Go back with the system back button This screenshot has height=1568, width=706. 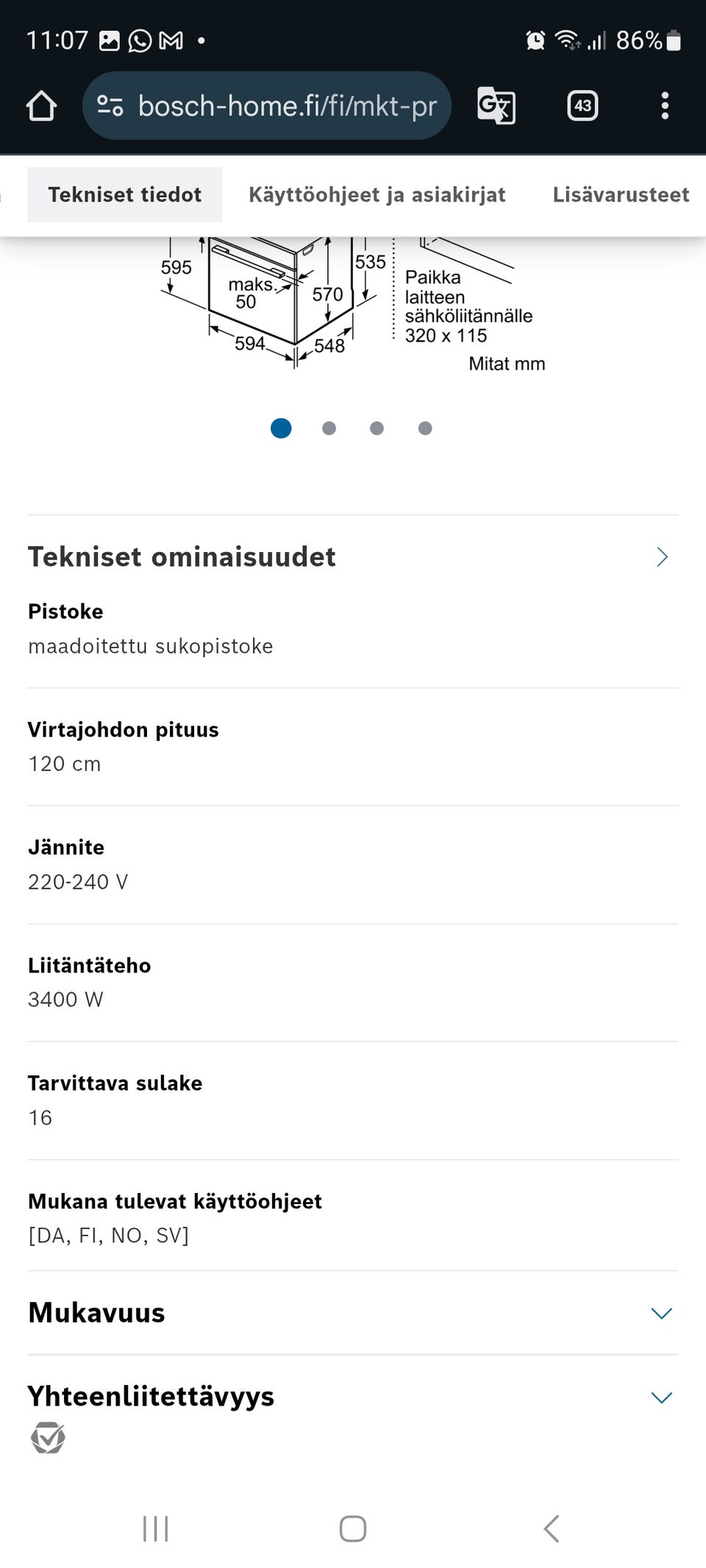coord(552,1528)
